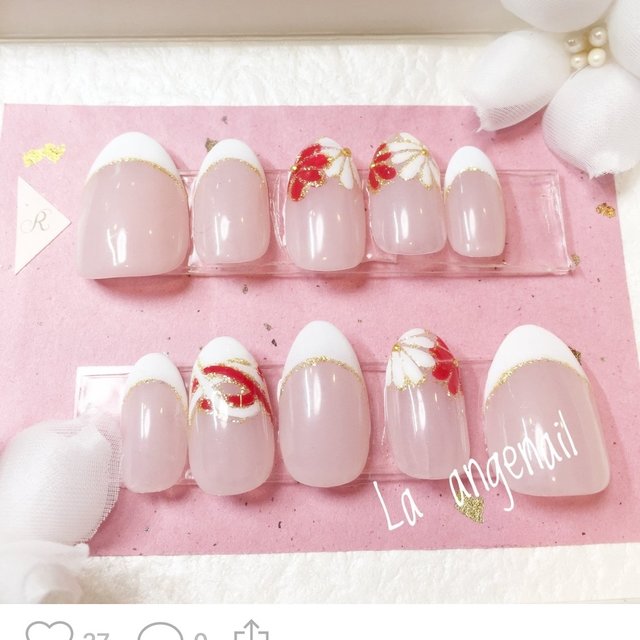Open the comments on this post
Screen dimensions: 640x640
tap(158, 632)
